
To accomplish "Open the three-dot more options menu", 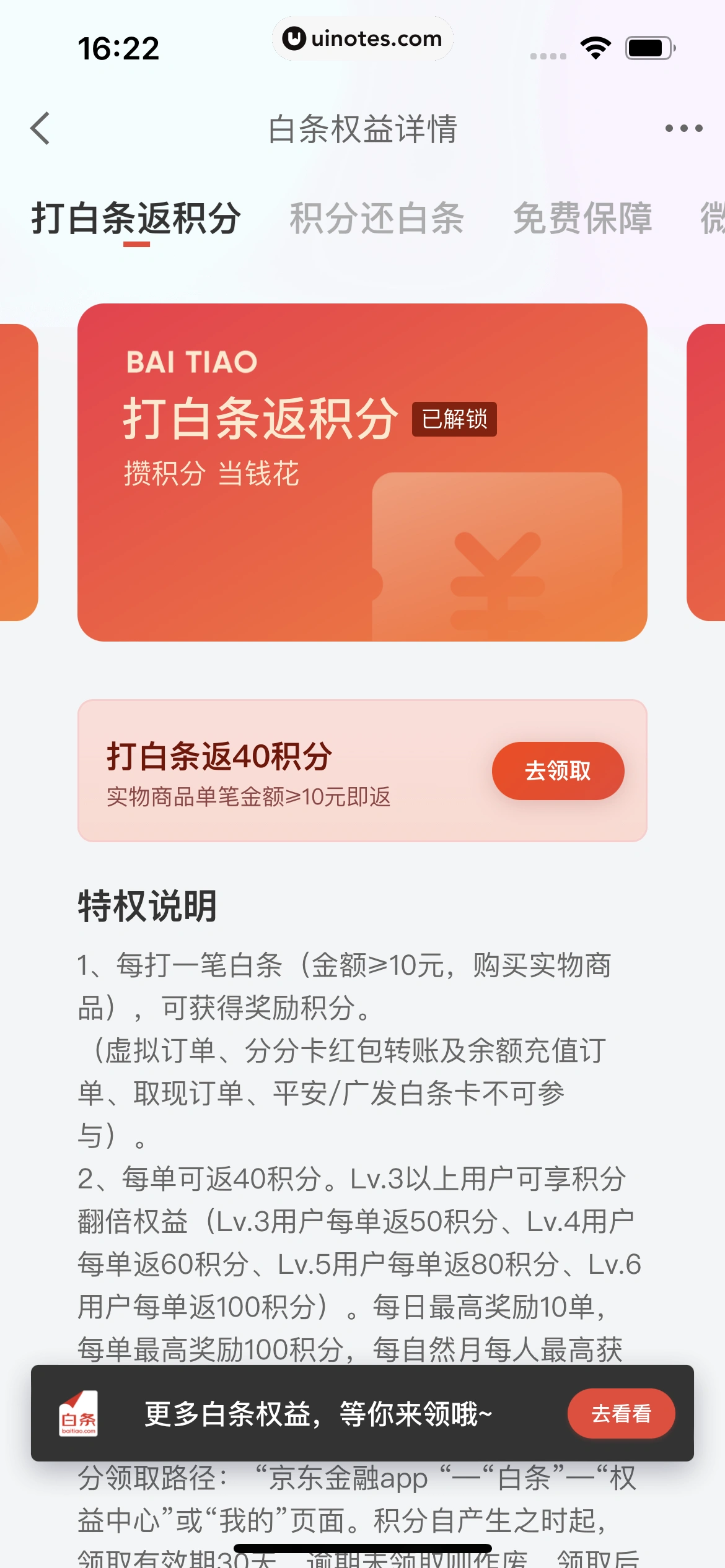I will point(683,129).
